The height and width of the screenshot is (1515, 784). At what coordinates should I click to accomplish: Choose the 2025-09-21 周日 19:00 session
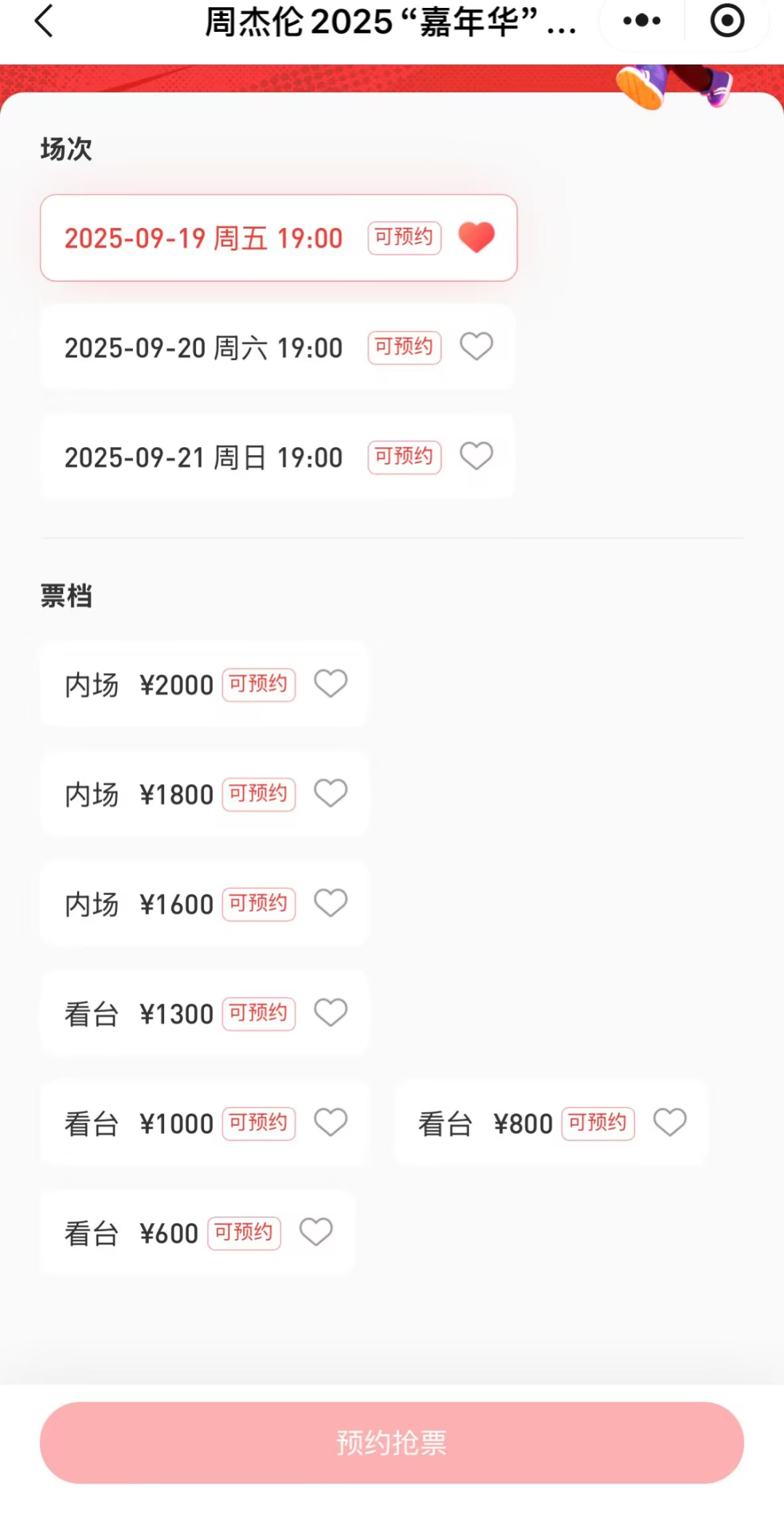tap(278, 457)
